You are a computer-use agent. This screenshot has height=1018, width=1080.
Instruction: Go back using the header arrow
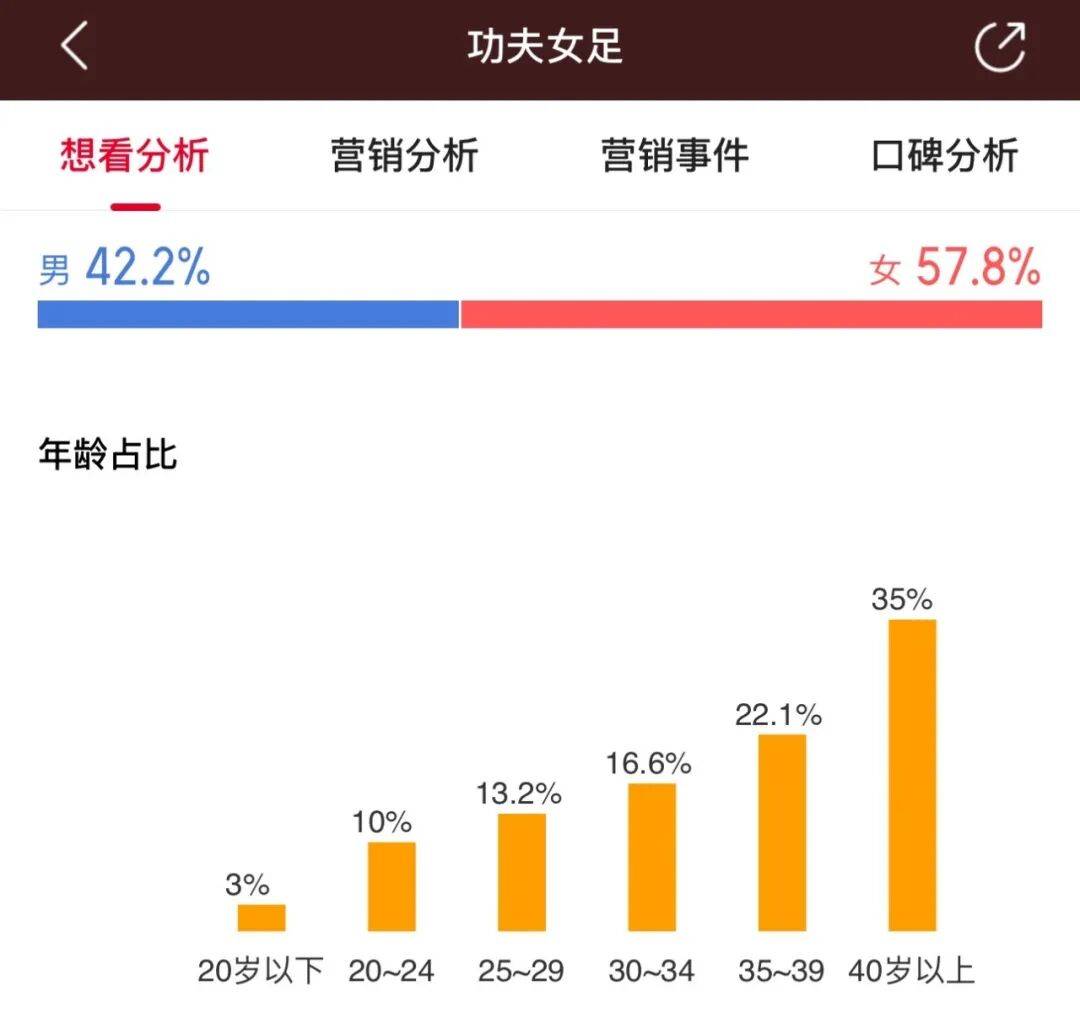pyautogui.click(x=74, y=45)
